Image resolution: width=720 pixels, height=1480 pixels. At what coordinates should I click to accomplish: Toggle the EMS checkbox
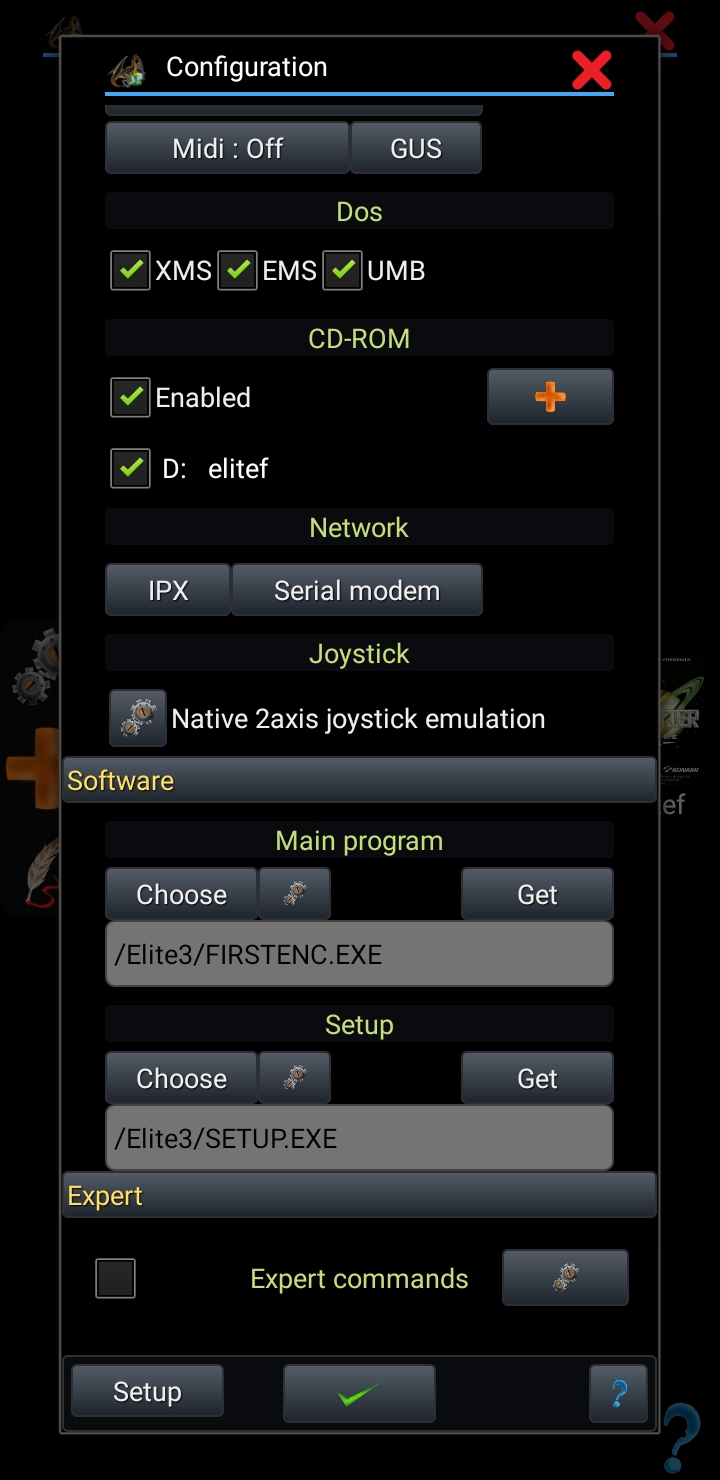pos(237,271)
